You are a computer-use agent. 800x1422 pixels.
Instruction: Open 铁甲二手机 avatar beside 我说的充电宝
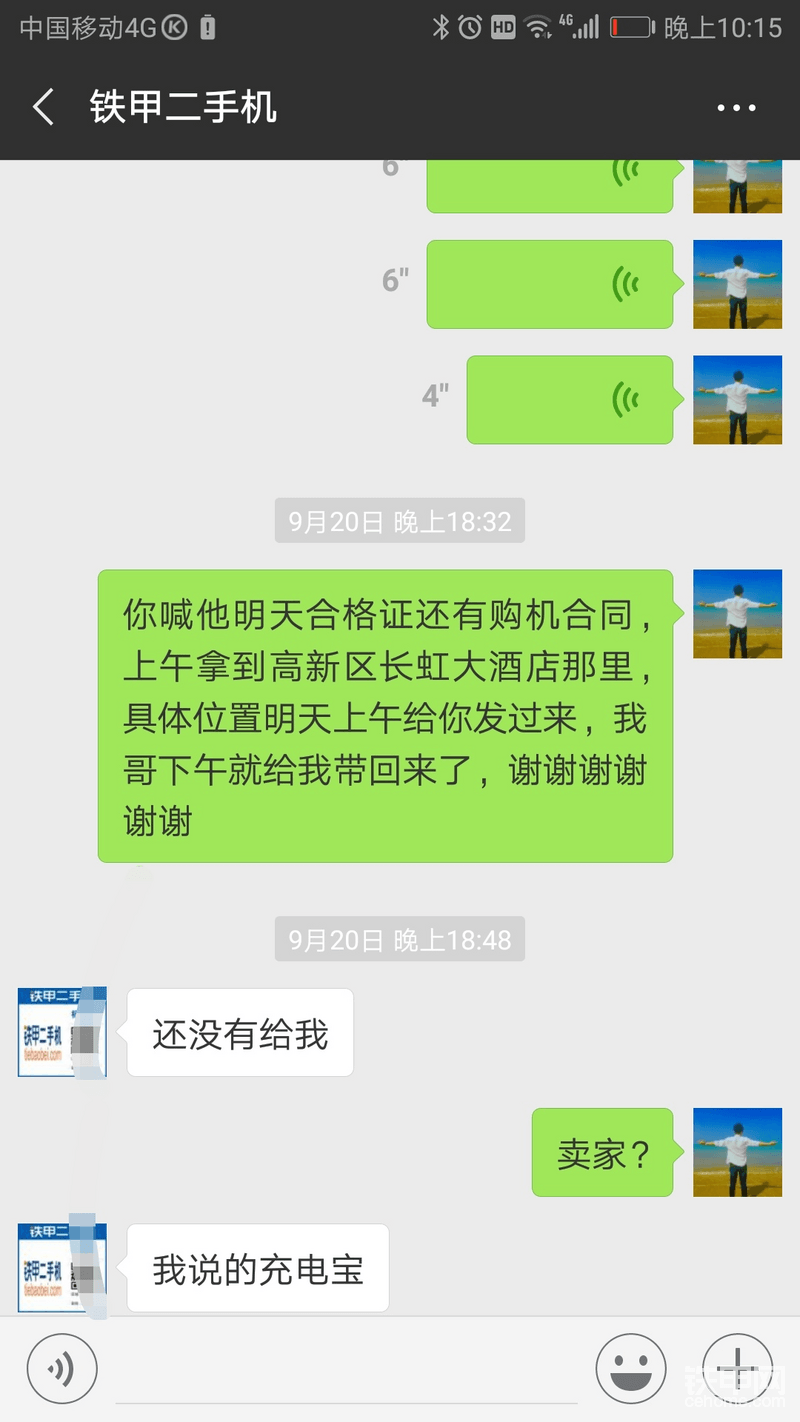click(62, 1268)
